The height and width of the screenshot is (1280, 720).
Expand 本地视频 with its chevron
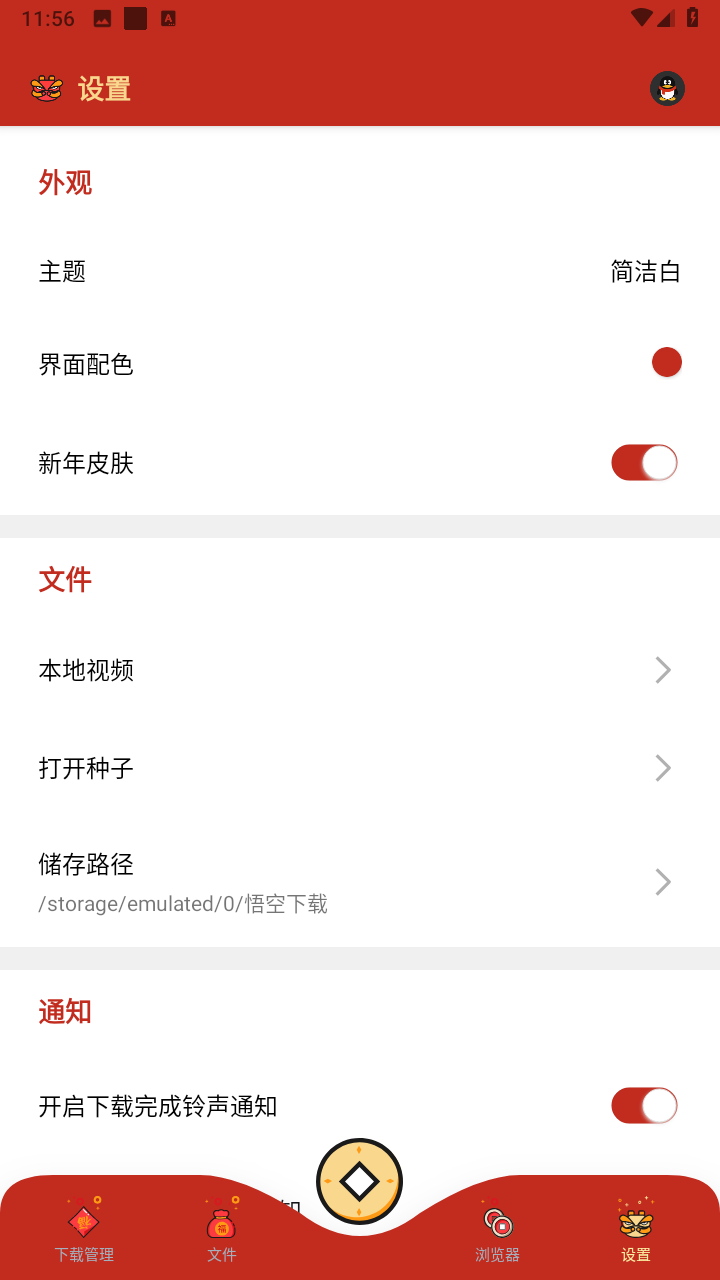tap(663, 669)
